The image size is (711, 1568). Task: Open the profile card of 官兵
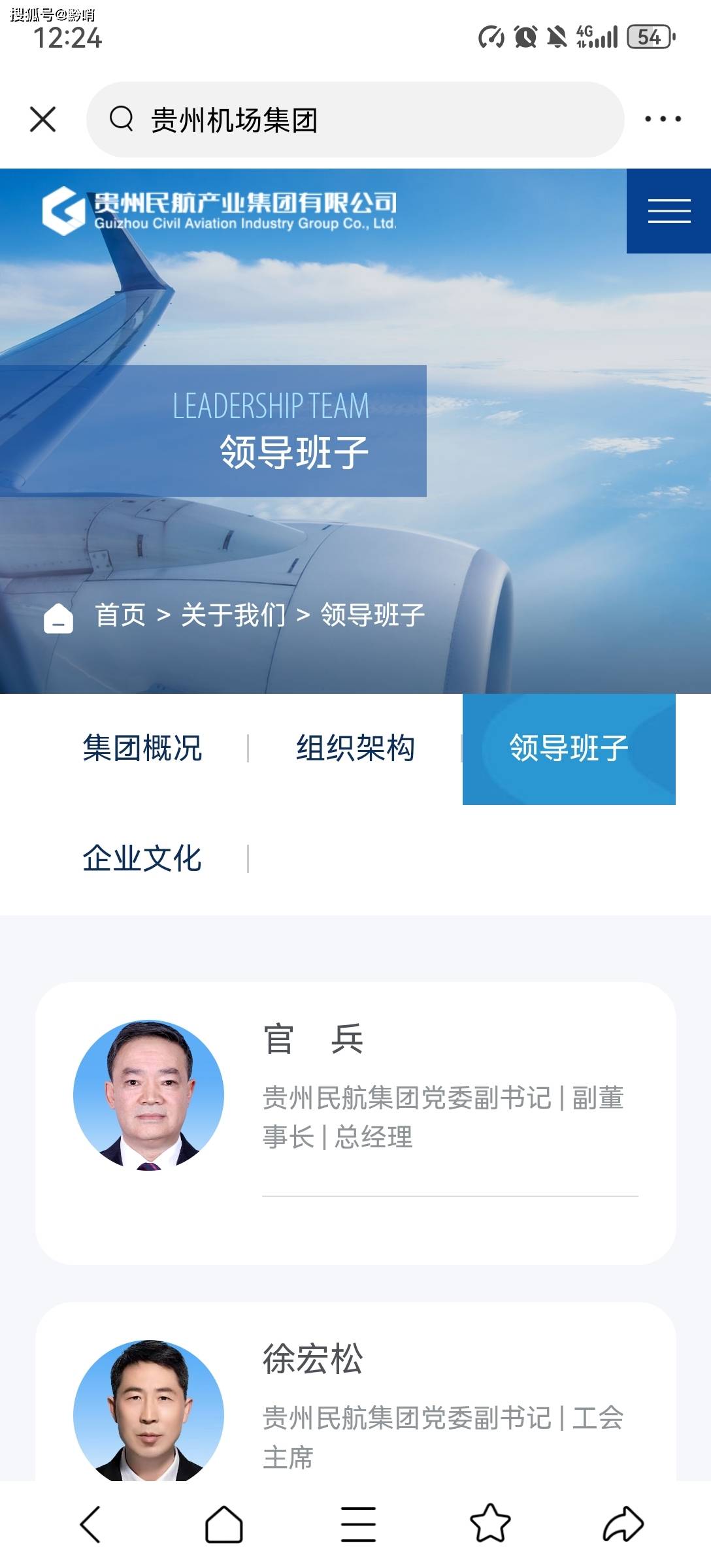pos(355,1122)
